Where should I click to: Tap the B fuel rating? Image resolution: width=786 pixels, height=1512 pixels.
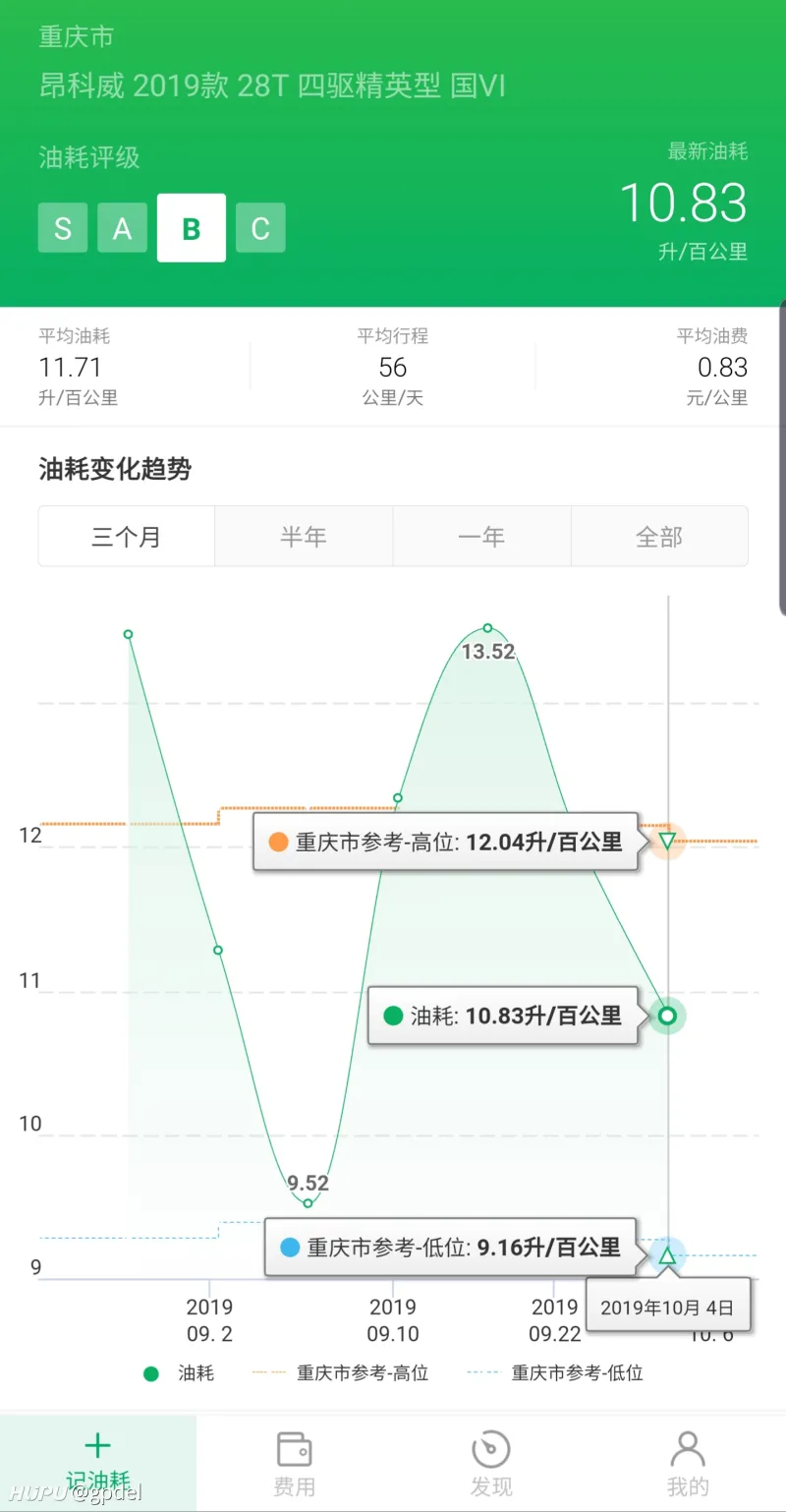pyautogui.click(x=192, y=228)
